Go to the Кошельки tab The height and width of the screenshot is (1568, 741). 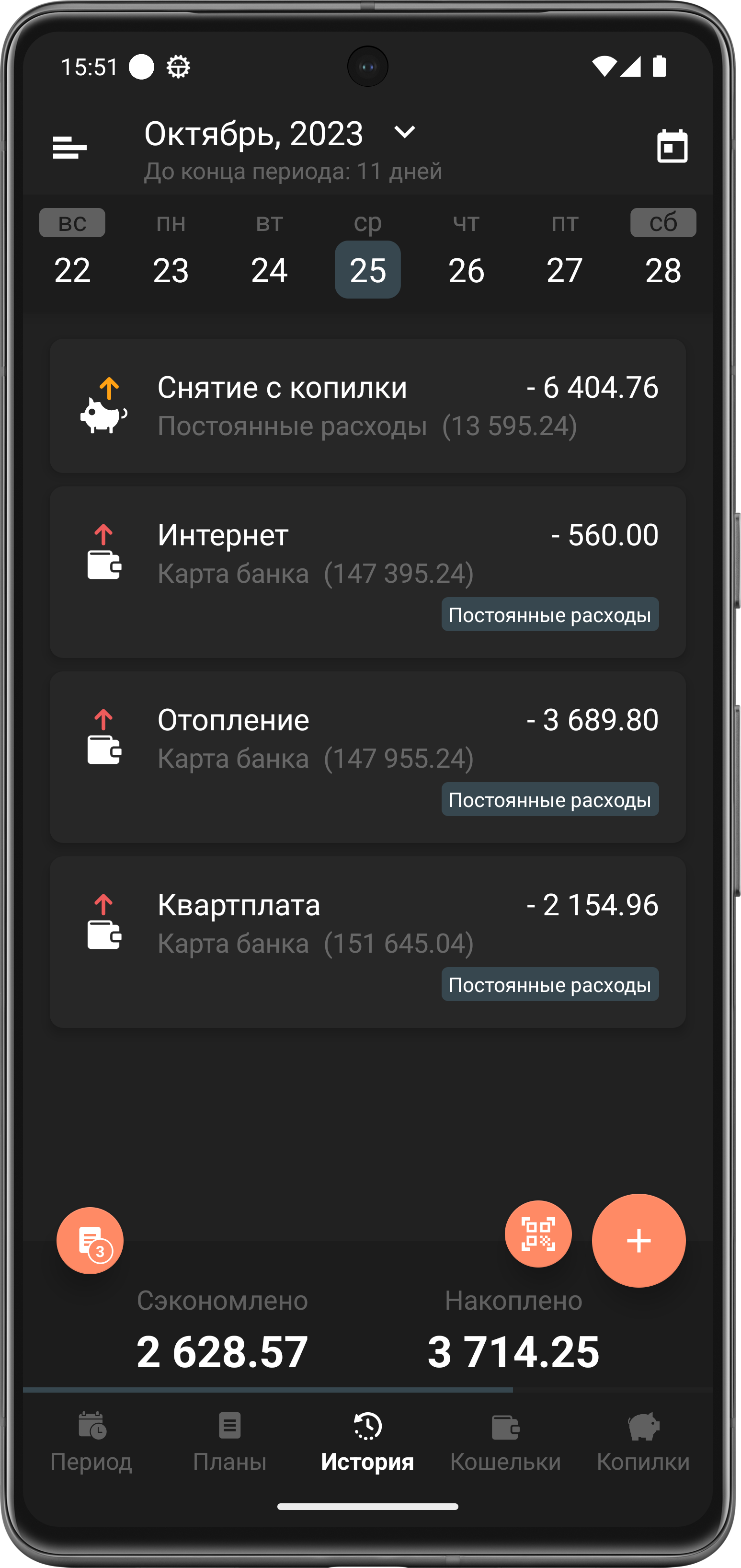505,1442
